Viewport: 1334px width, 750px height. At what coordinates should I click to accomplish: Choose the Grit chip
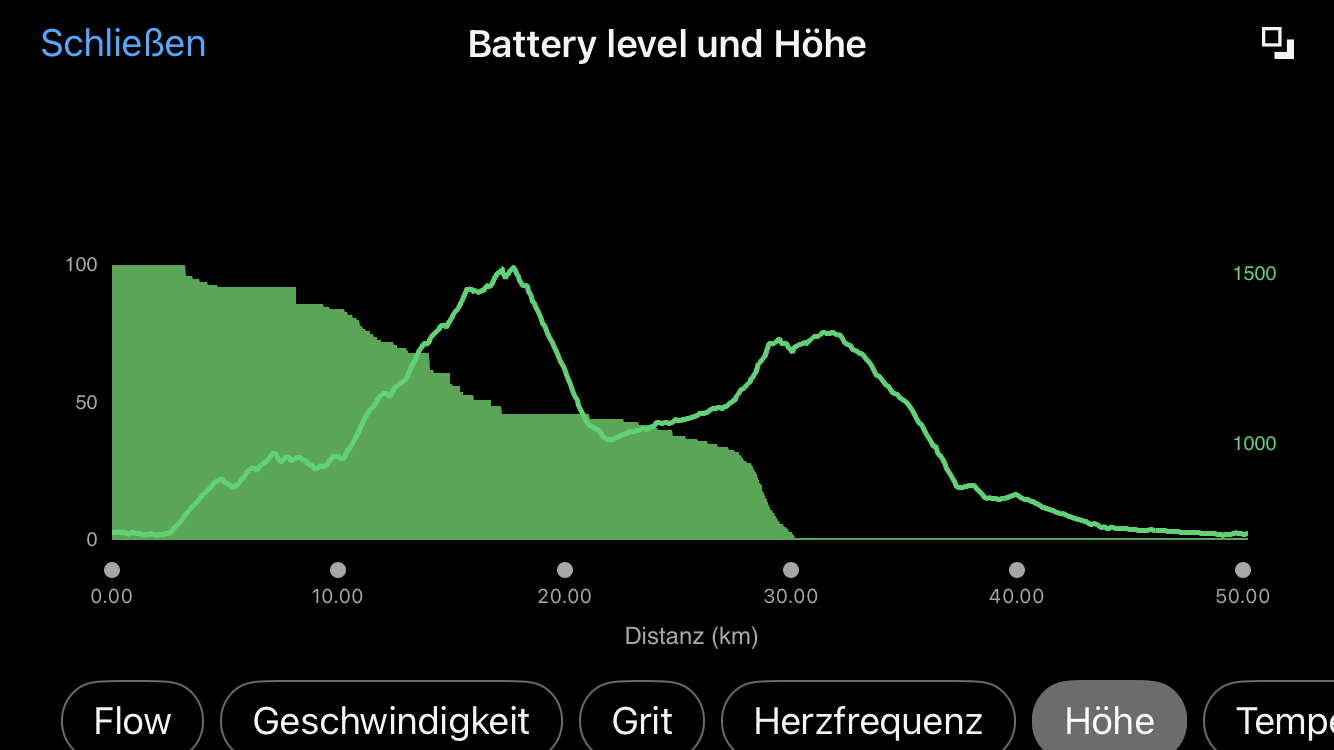click(x=641, y=720)
